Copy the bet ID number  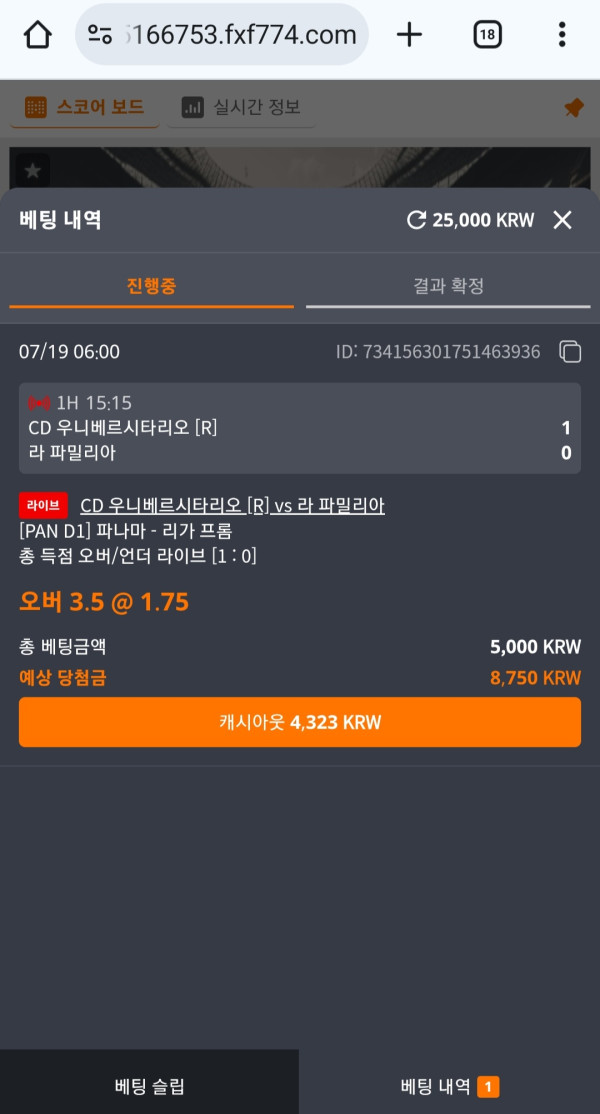570,352
